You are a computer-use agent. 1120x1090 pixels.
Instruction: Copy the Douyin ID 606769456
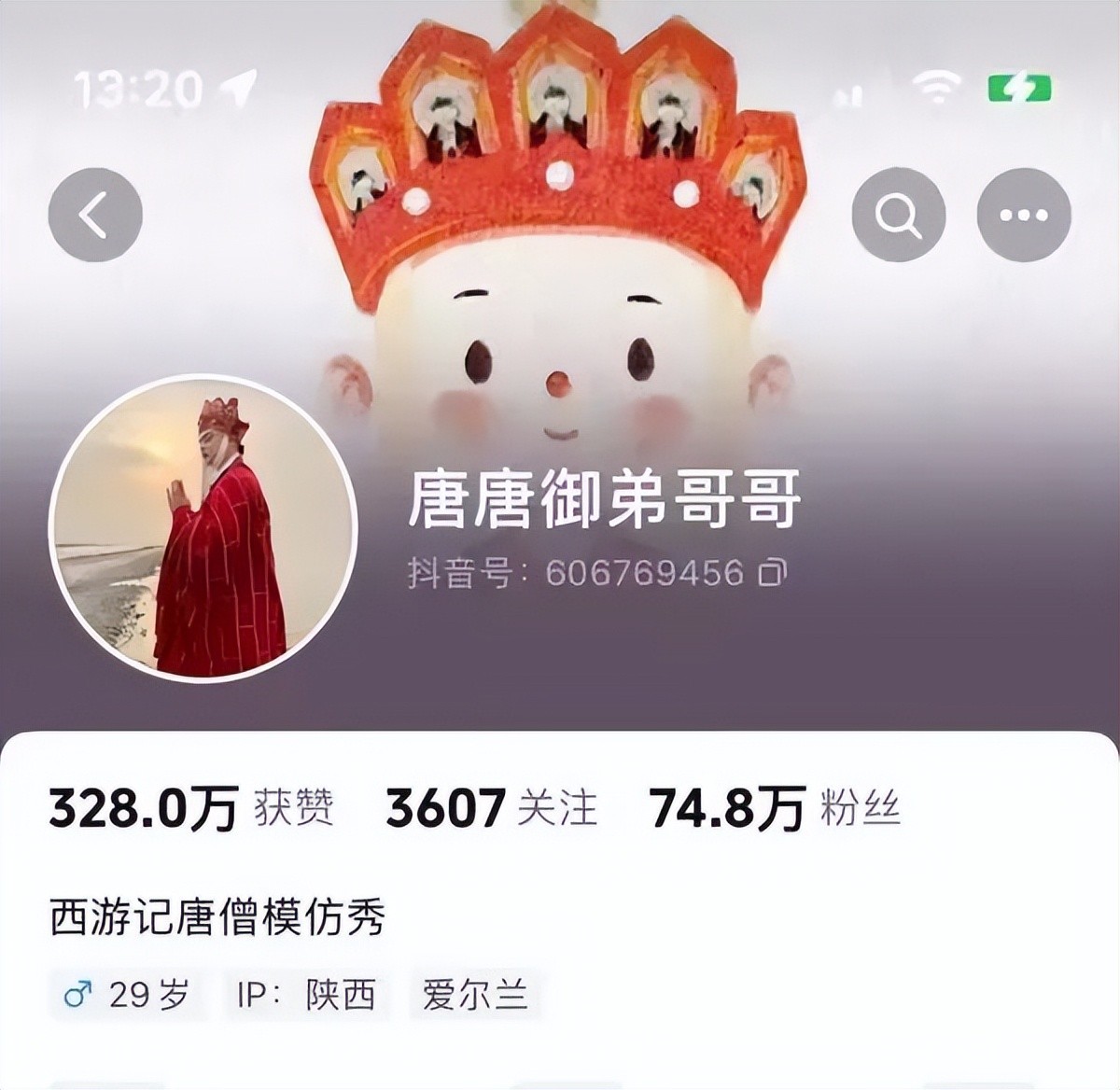[773, 572]
